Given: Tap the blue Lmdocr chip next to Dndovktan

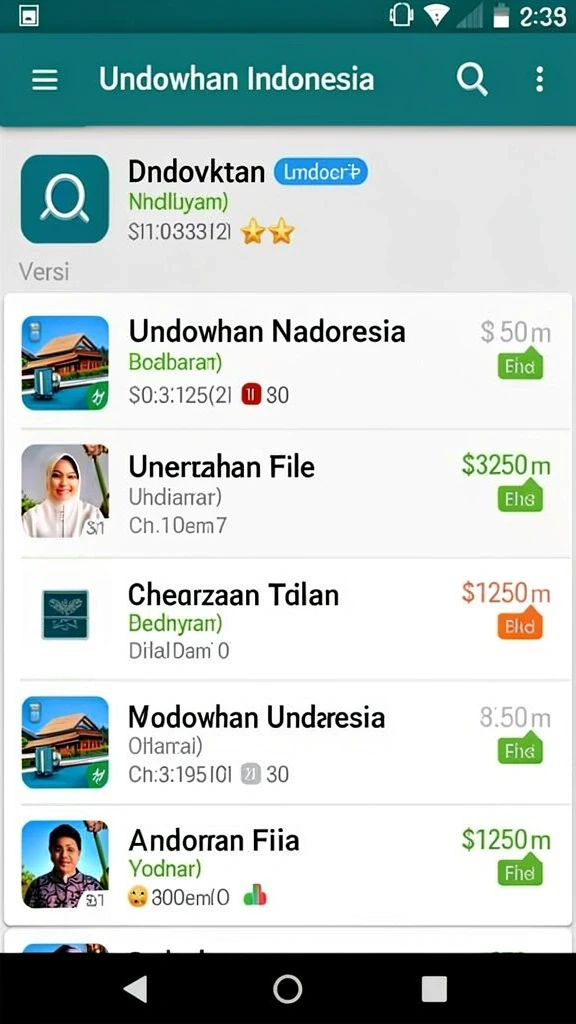Looking at the screenshot, I should click(321, 172).
